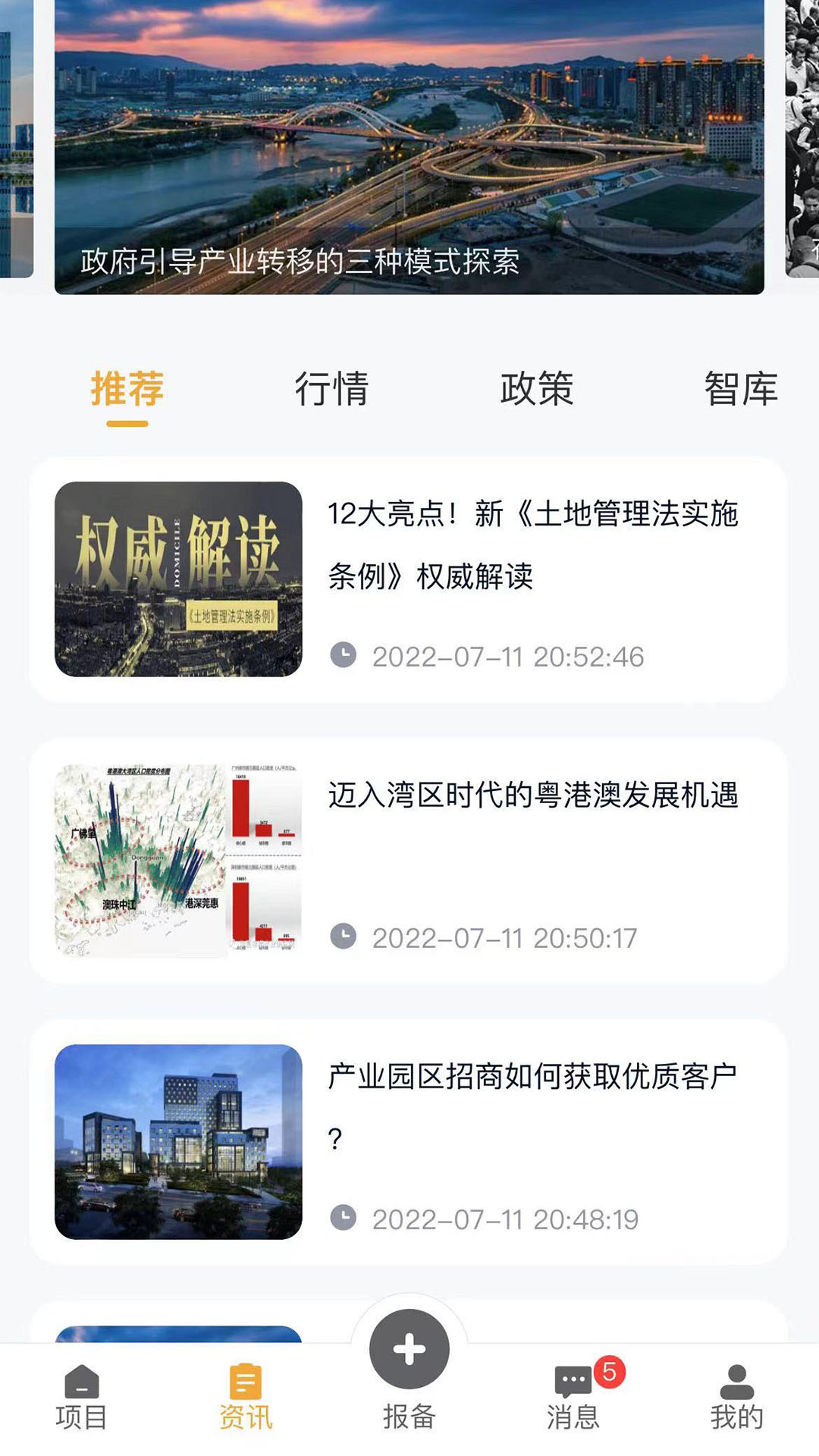Image resolution: width=819 pixels, height=1456 pixels.
Task: Open the 迈入湾区时代的粤港澳发展机遇 article
Action: (537, 796)
